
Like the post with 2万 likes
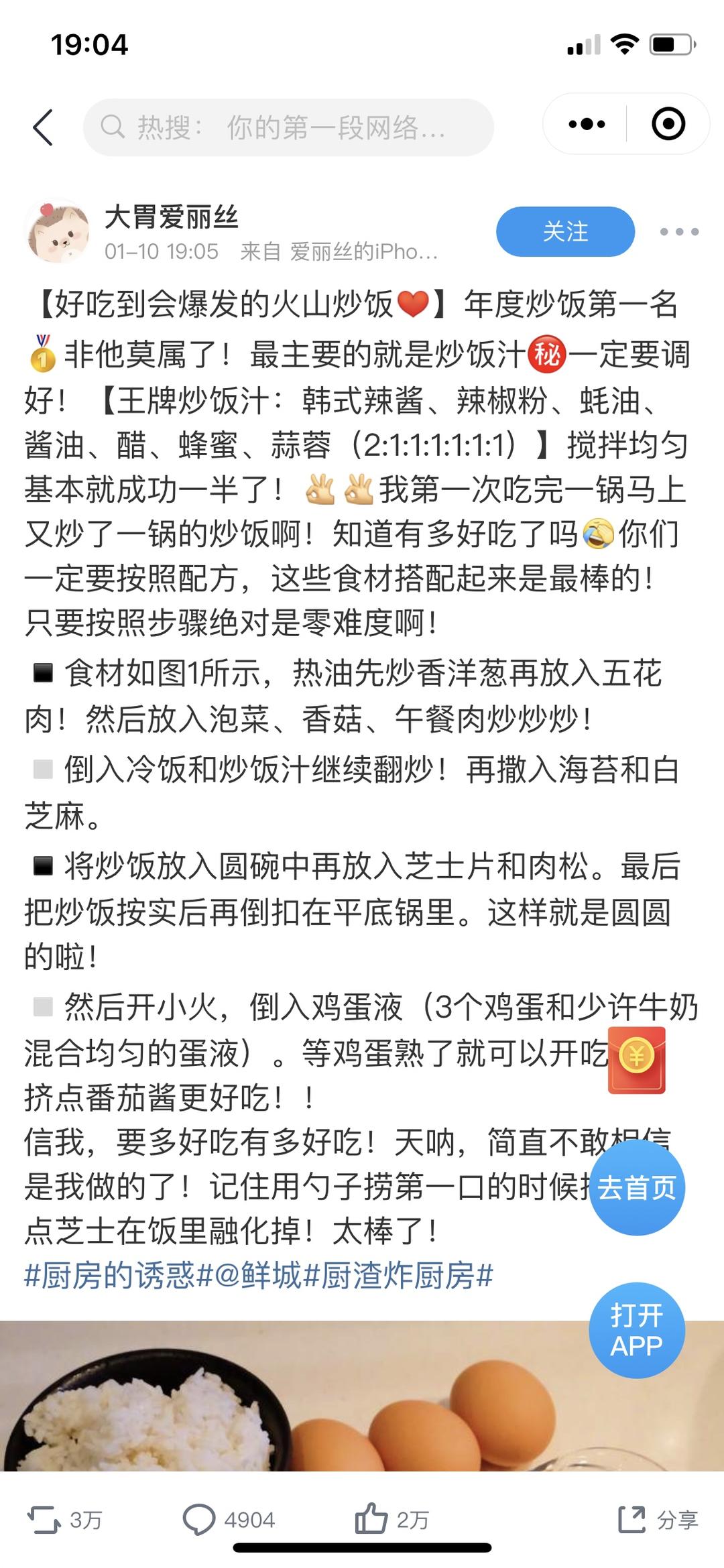391,1519
